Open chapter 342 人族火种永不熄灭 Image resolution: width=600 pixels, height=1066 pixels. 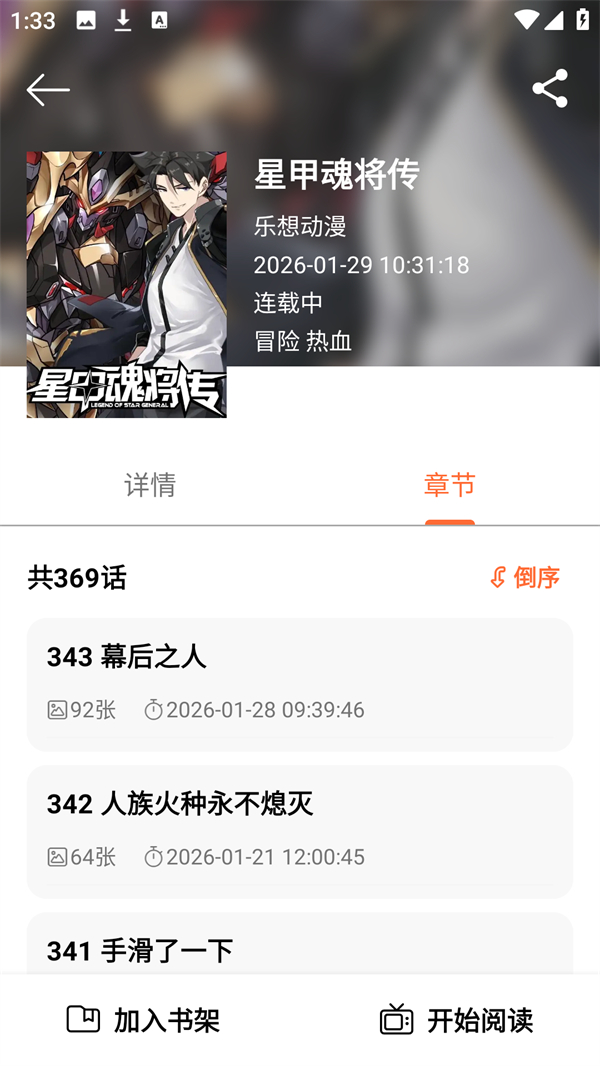(300, 830)
